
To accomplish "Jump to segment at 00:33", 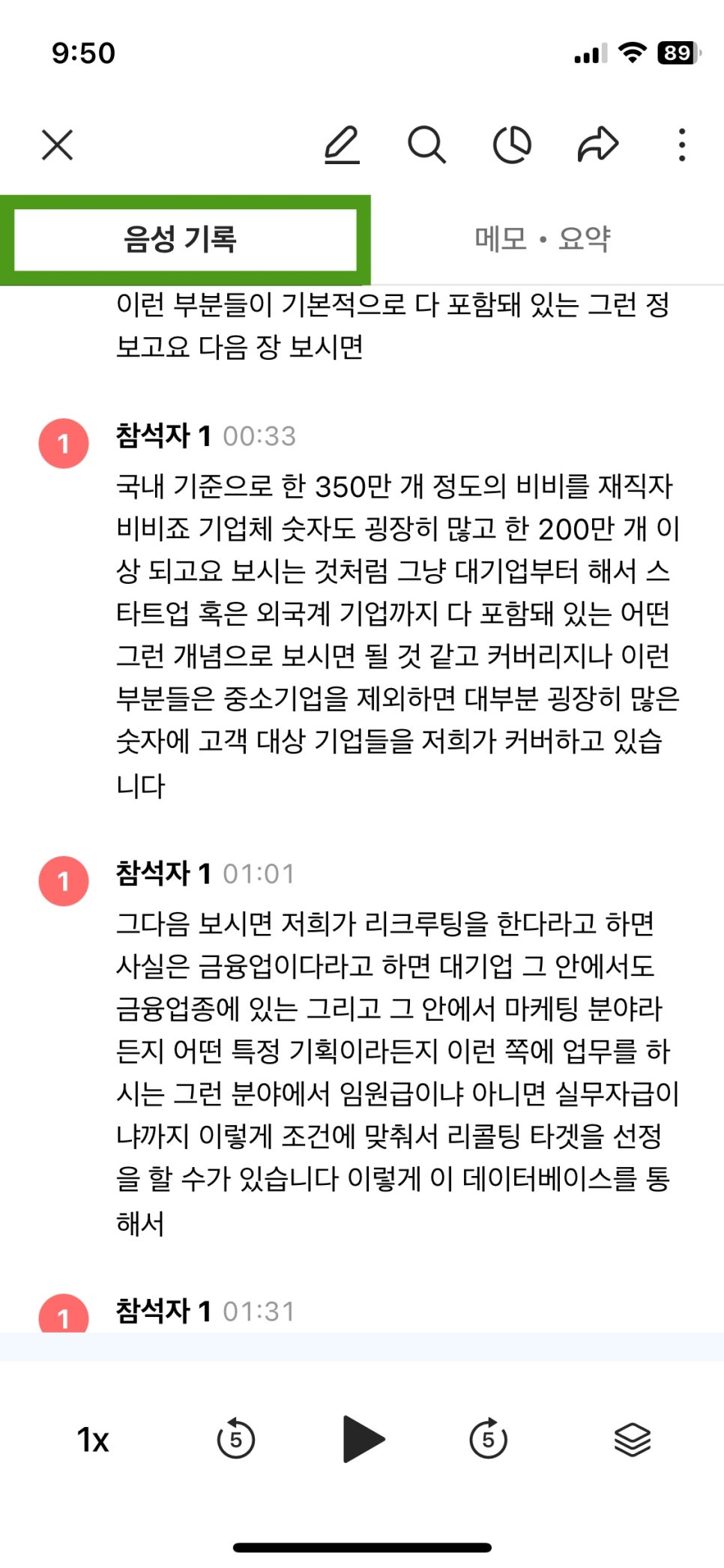I will (x=259, y=436).
